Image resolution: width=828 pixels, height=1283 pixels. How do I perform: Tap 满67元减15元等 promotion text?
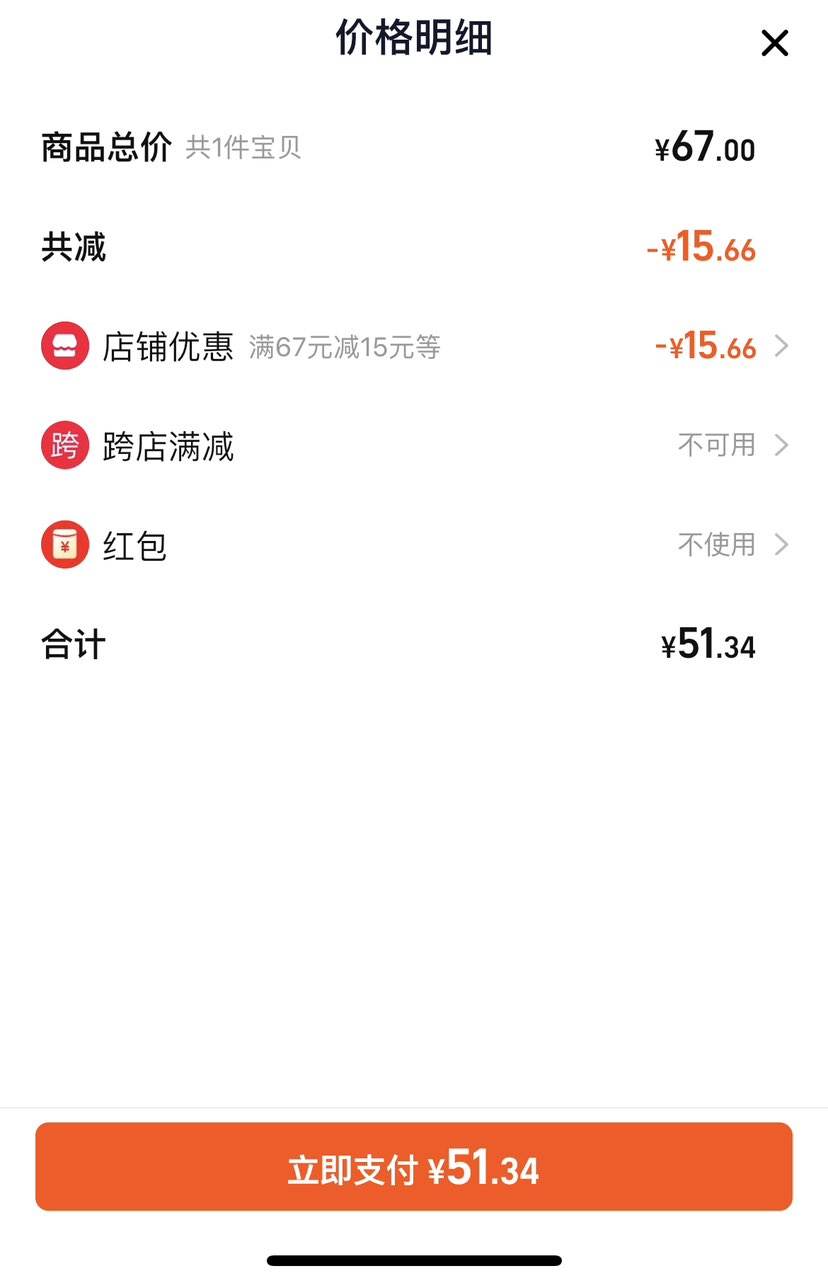[x=345, y=347]
